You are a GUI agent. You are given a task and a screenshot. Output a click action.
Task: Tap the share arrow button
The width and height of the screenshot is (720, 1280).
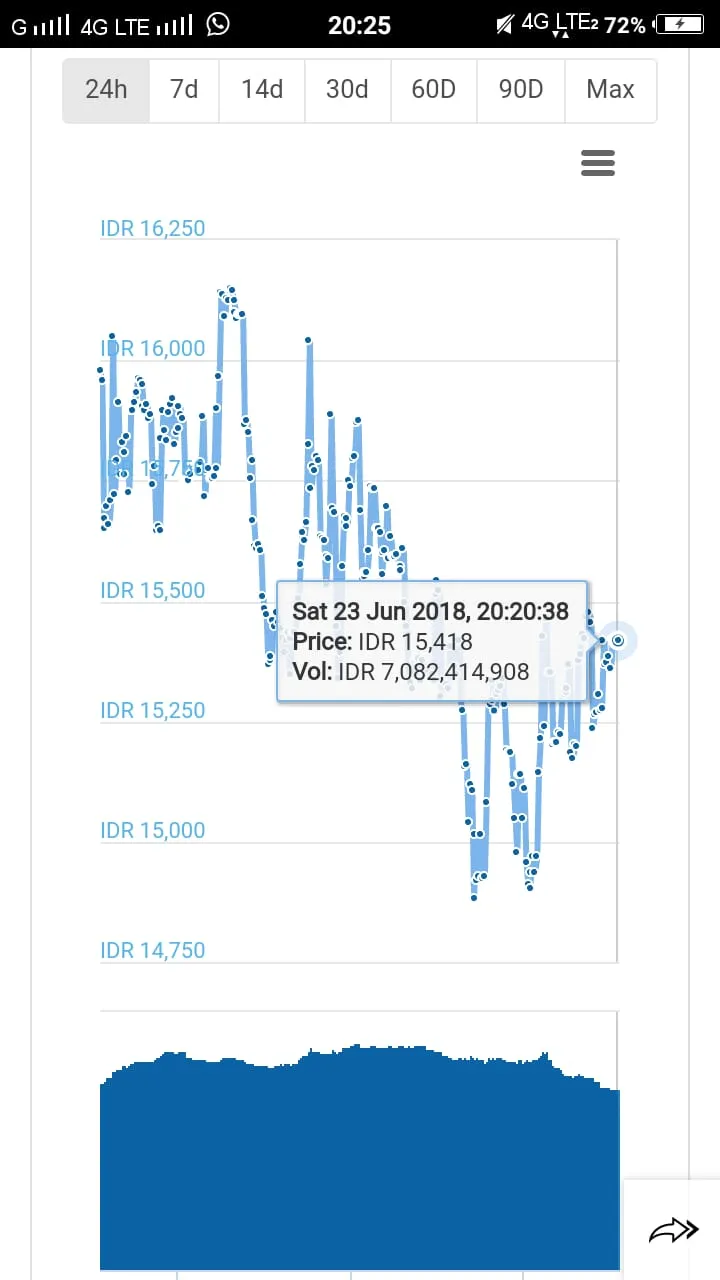point(672,1230)
